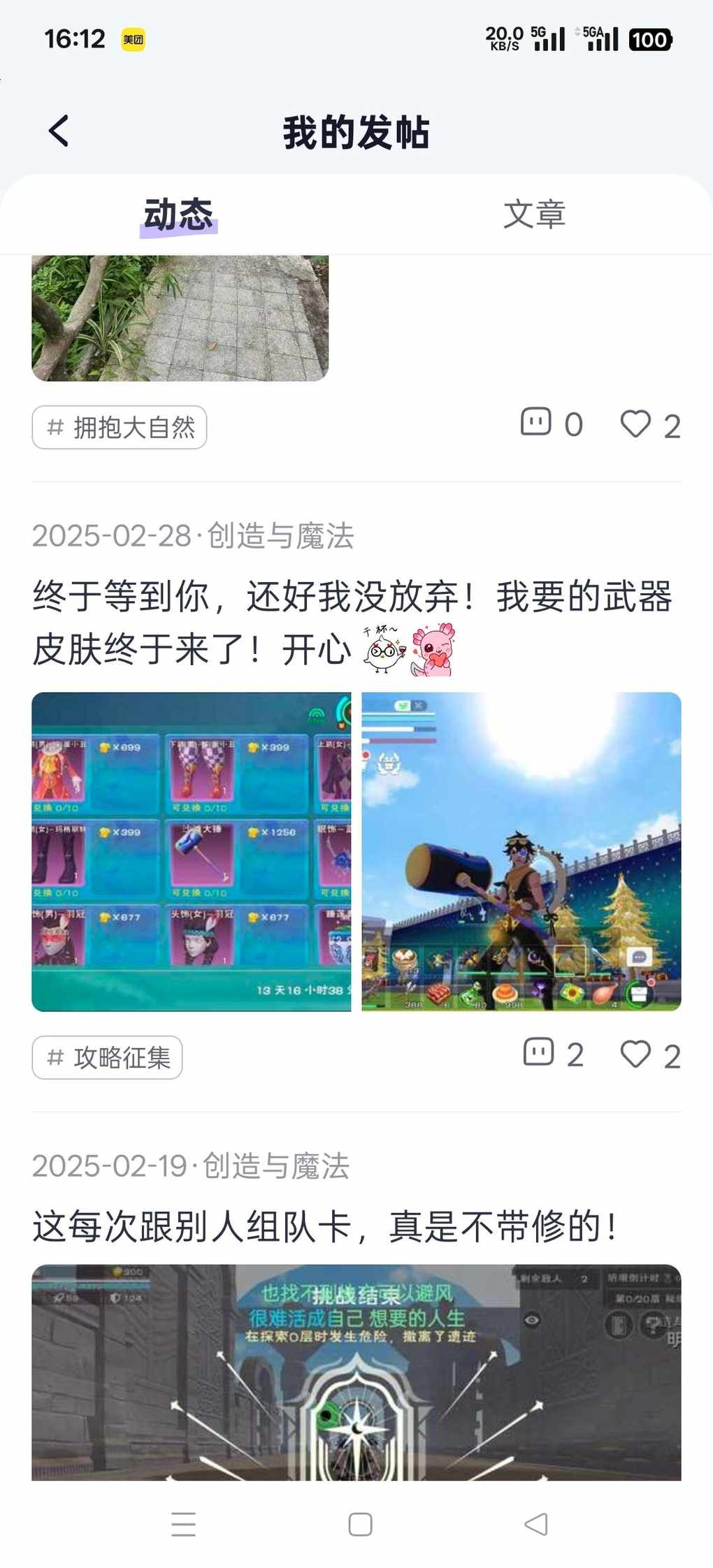The image size is (713, 1568).
Task: Select the 动态 tab
Action: [179, 214]
